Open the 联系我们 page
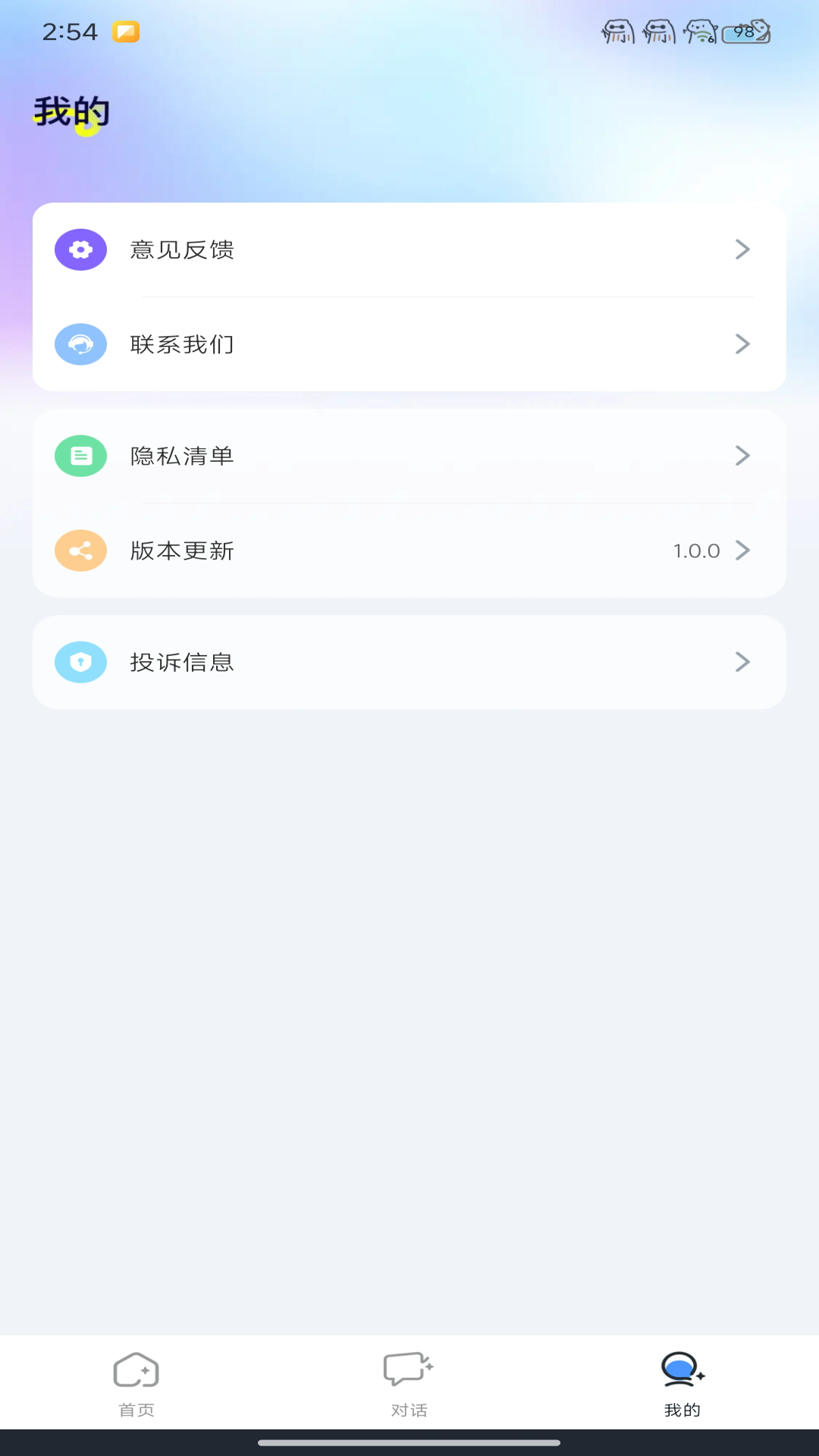Screen dimensions: 819x1456 click(409, 344)
